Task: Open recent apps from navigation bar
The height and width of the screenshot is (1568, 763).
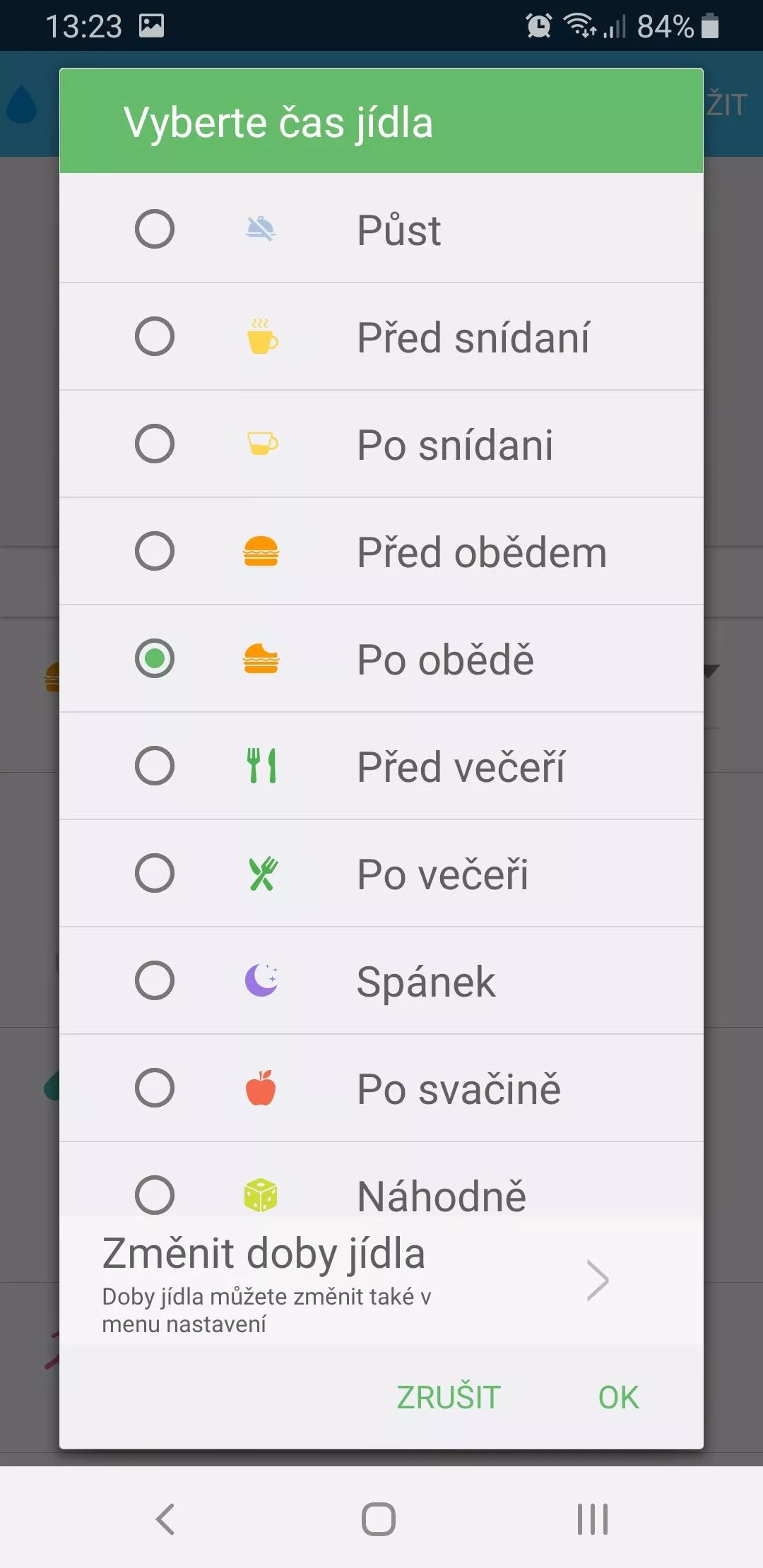Action: 592,1519
